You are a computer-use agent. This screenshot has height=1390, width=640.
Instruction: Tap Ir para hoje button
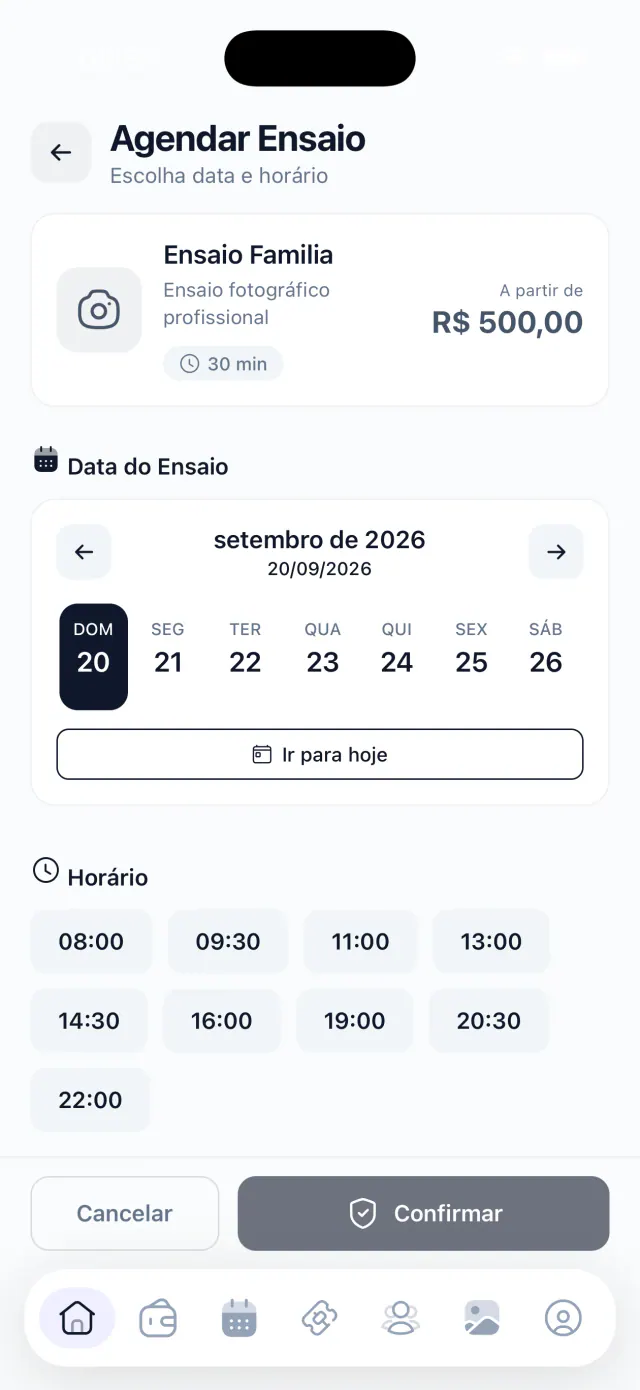pyautogui.click(x=320, y=754)
